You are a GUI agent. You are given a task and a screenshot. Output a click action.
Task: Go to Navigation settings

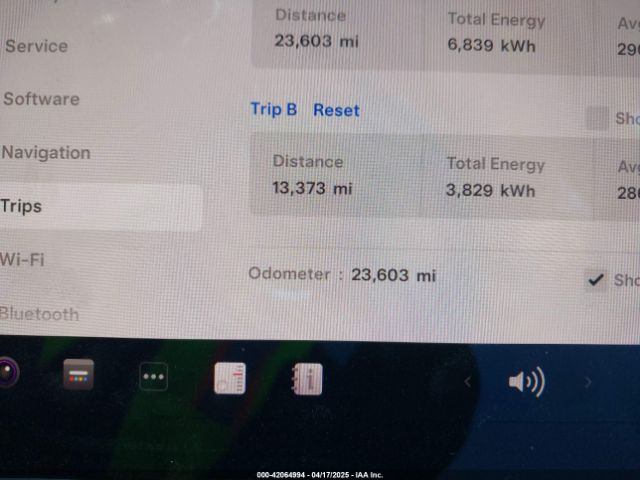(46, 153)
